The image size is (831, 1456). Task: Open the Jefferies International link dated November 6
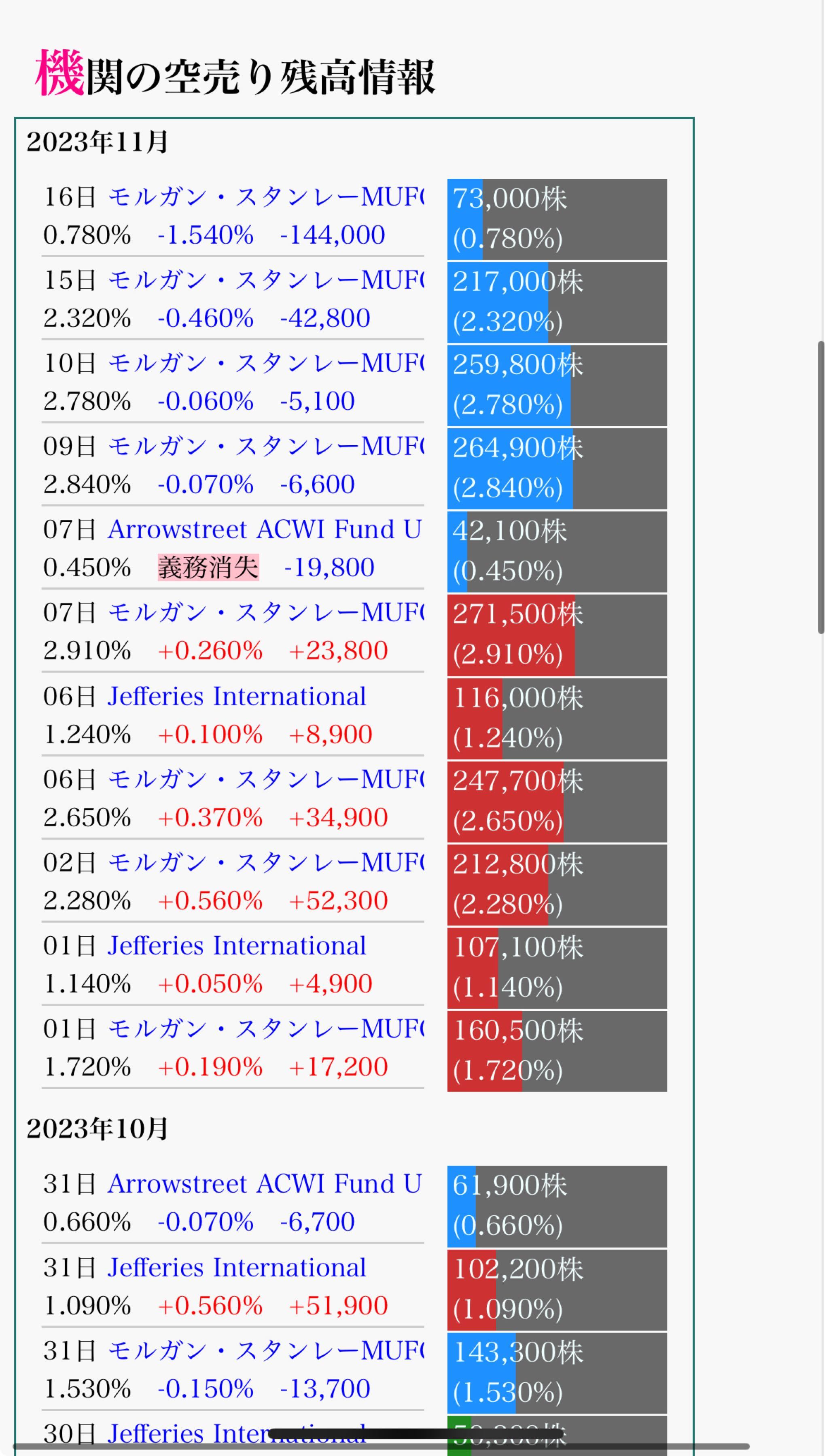pos(237,696)
